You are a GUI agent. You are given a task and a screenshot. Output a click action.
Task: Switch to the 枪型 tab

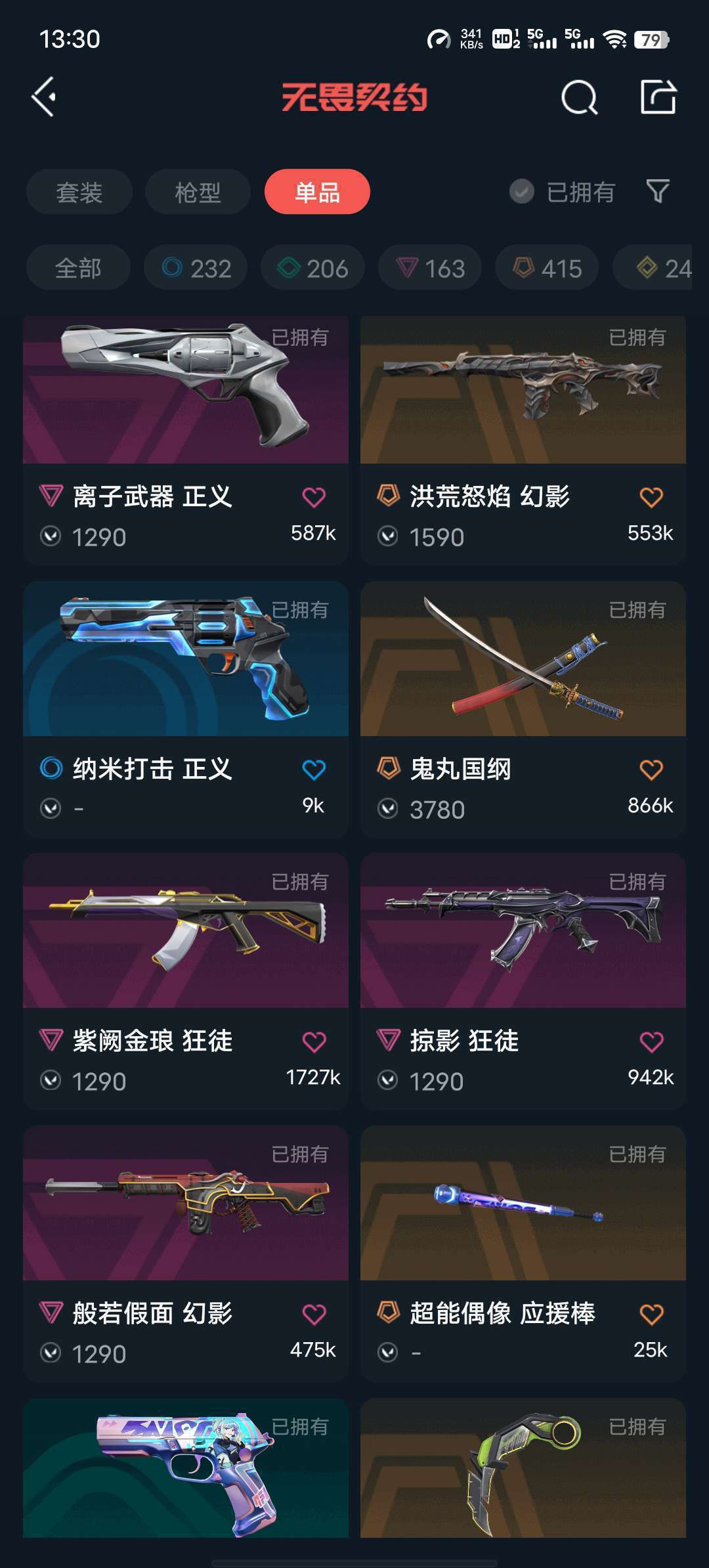click(198, 192)
